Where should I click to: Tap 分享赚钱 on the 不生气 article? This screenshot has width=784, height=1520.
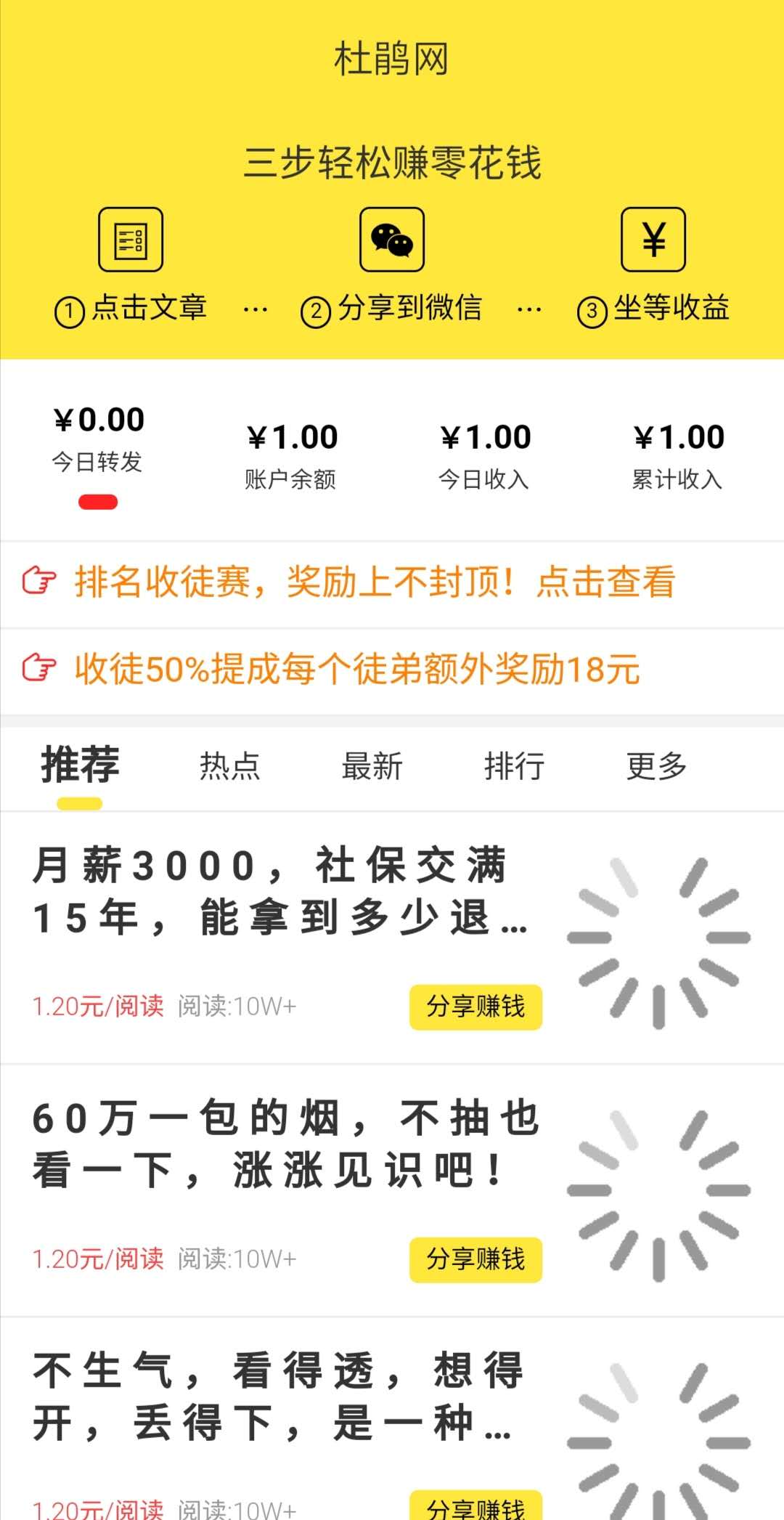(475, 1507)
